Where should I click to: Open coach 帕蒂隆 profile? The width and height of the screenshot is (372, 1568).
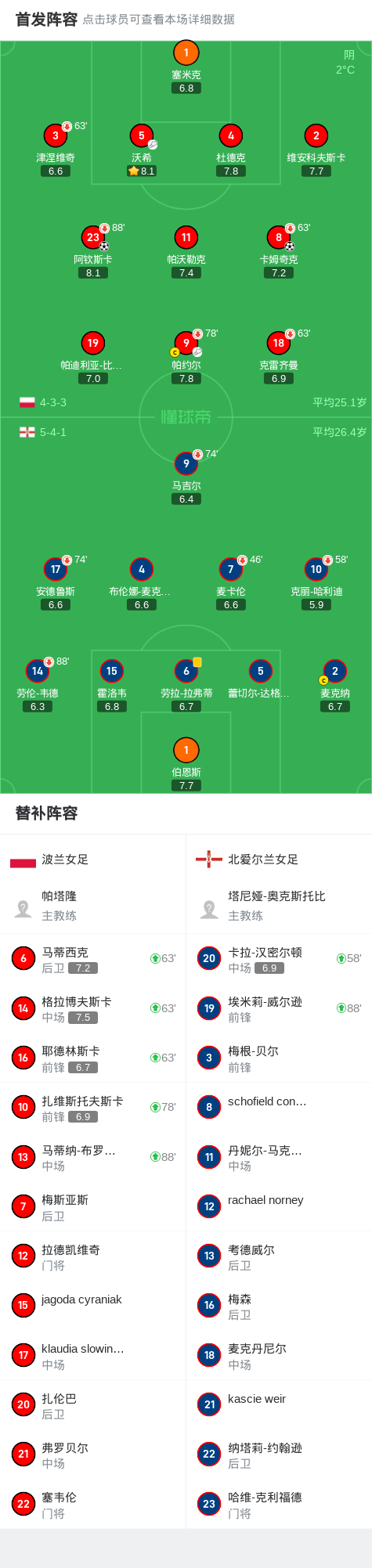tap(93, 907)
